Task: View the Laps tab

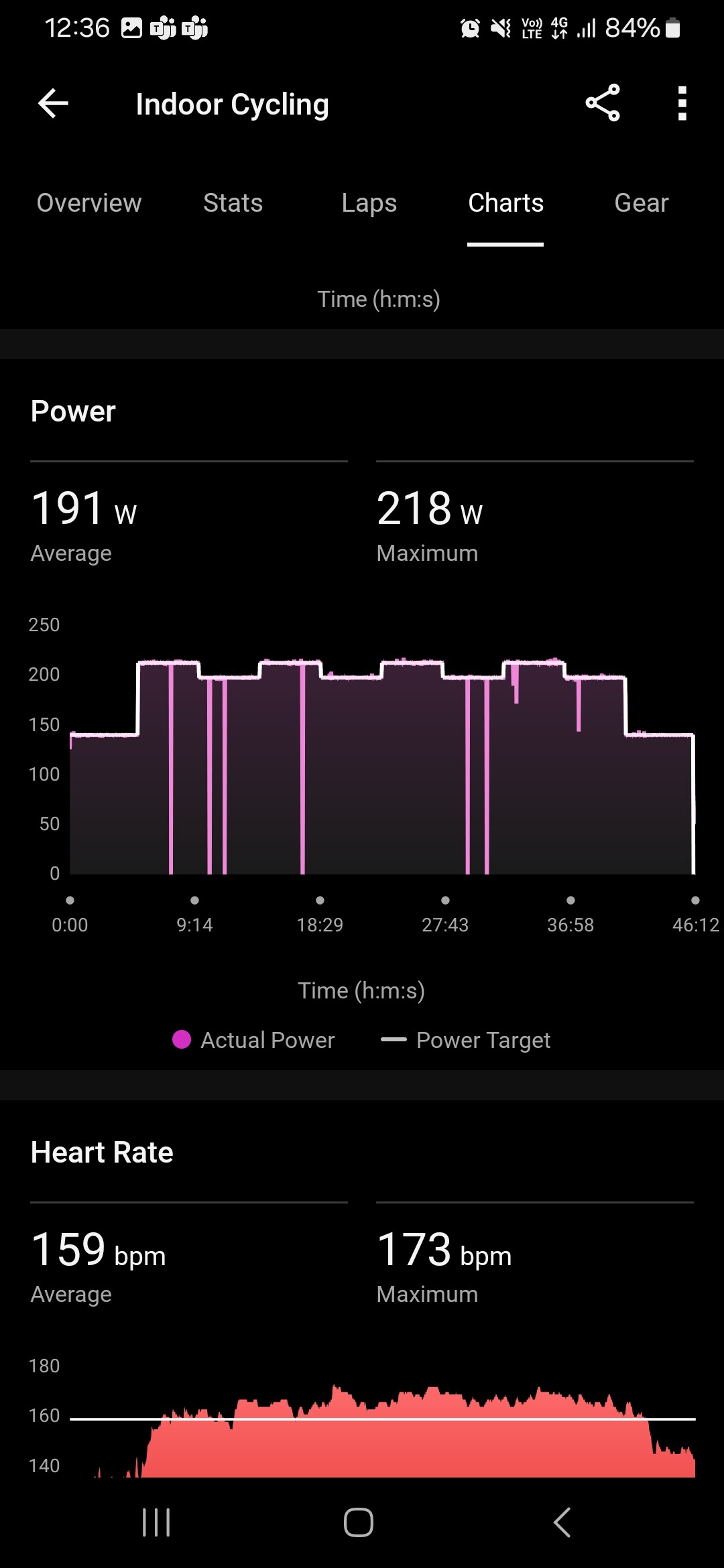Action: coord(369,203)
